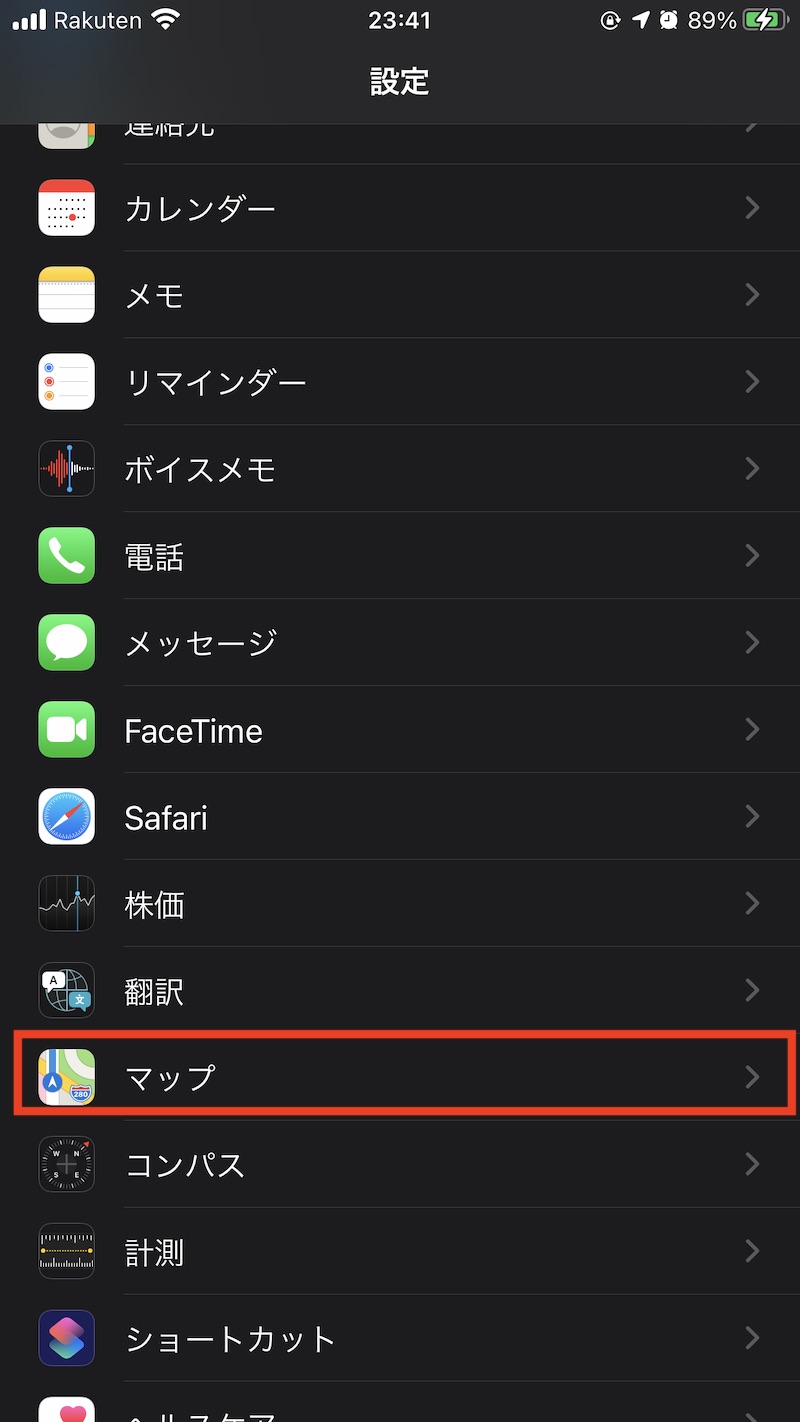Screen dimensions: 800x1422
Task: Open カレンダー settings
Action: [400, 208]
